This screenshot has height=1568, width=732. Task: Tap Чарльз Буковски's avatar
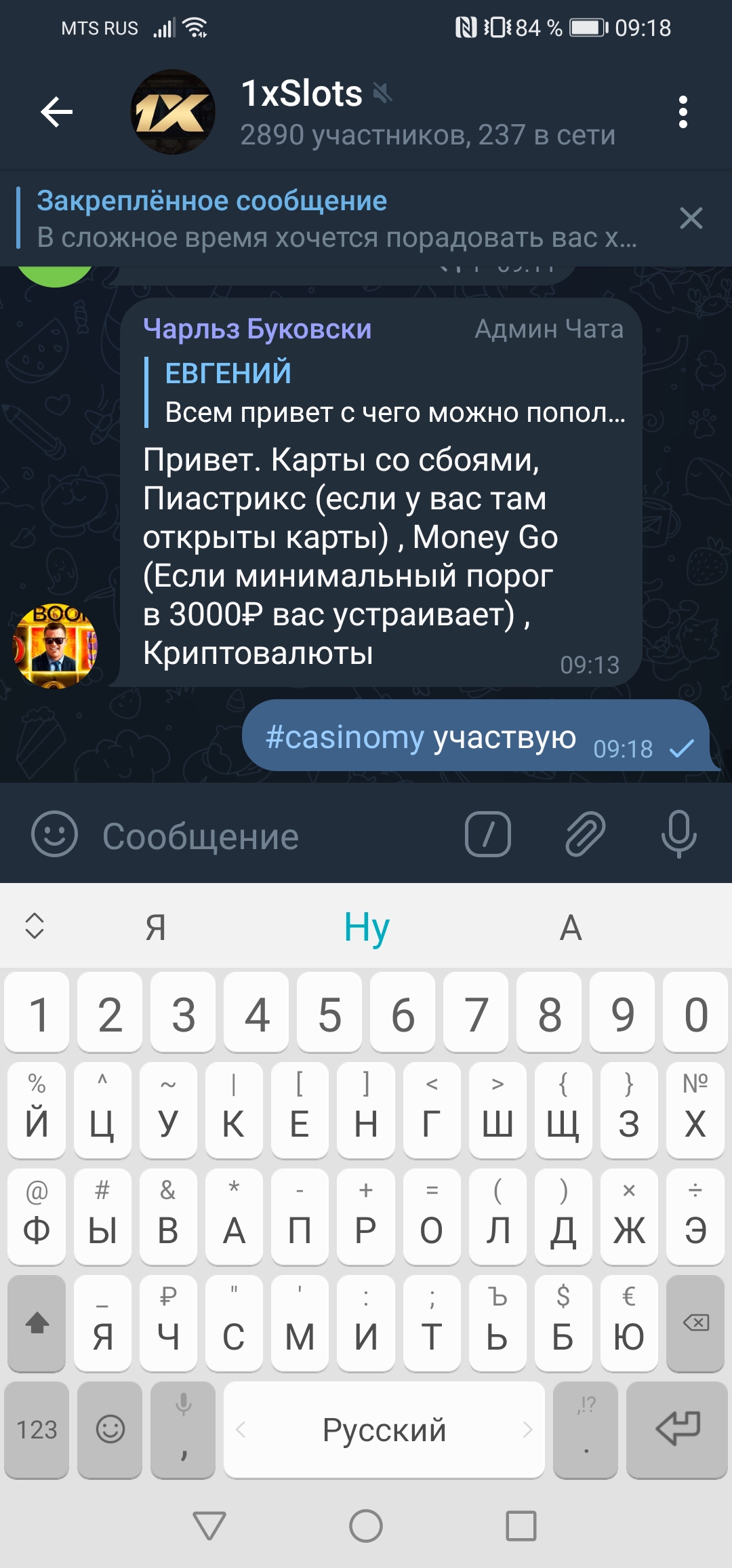pyautogui.click(x=56, y=646)
